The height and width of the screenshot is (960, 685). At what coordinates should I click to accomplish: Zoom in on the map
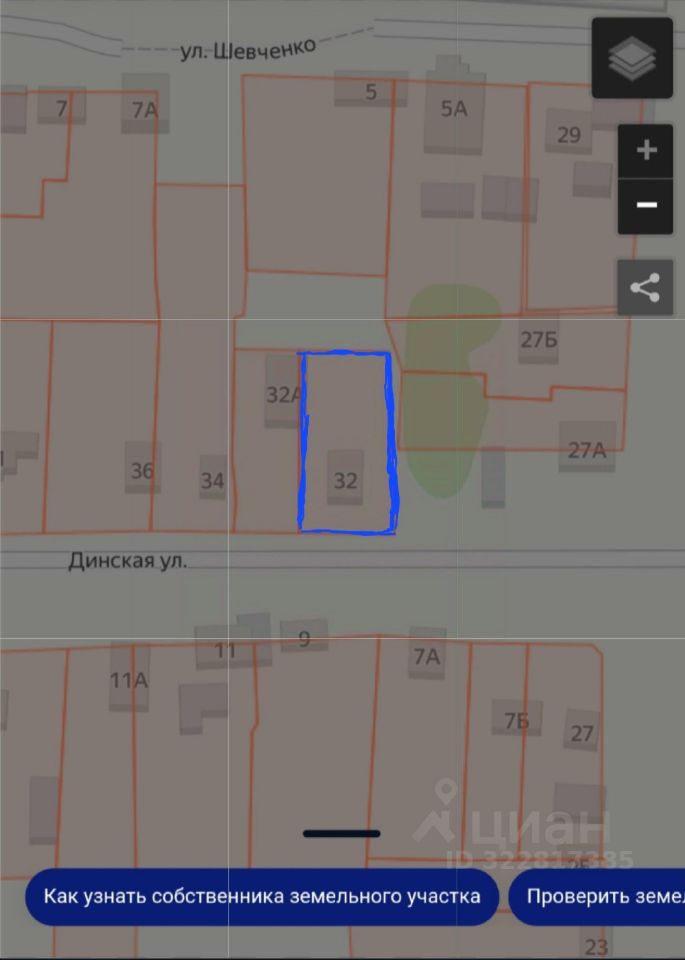tap(646, 151)
